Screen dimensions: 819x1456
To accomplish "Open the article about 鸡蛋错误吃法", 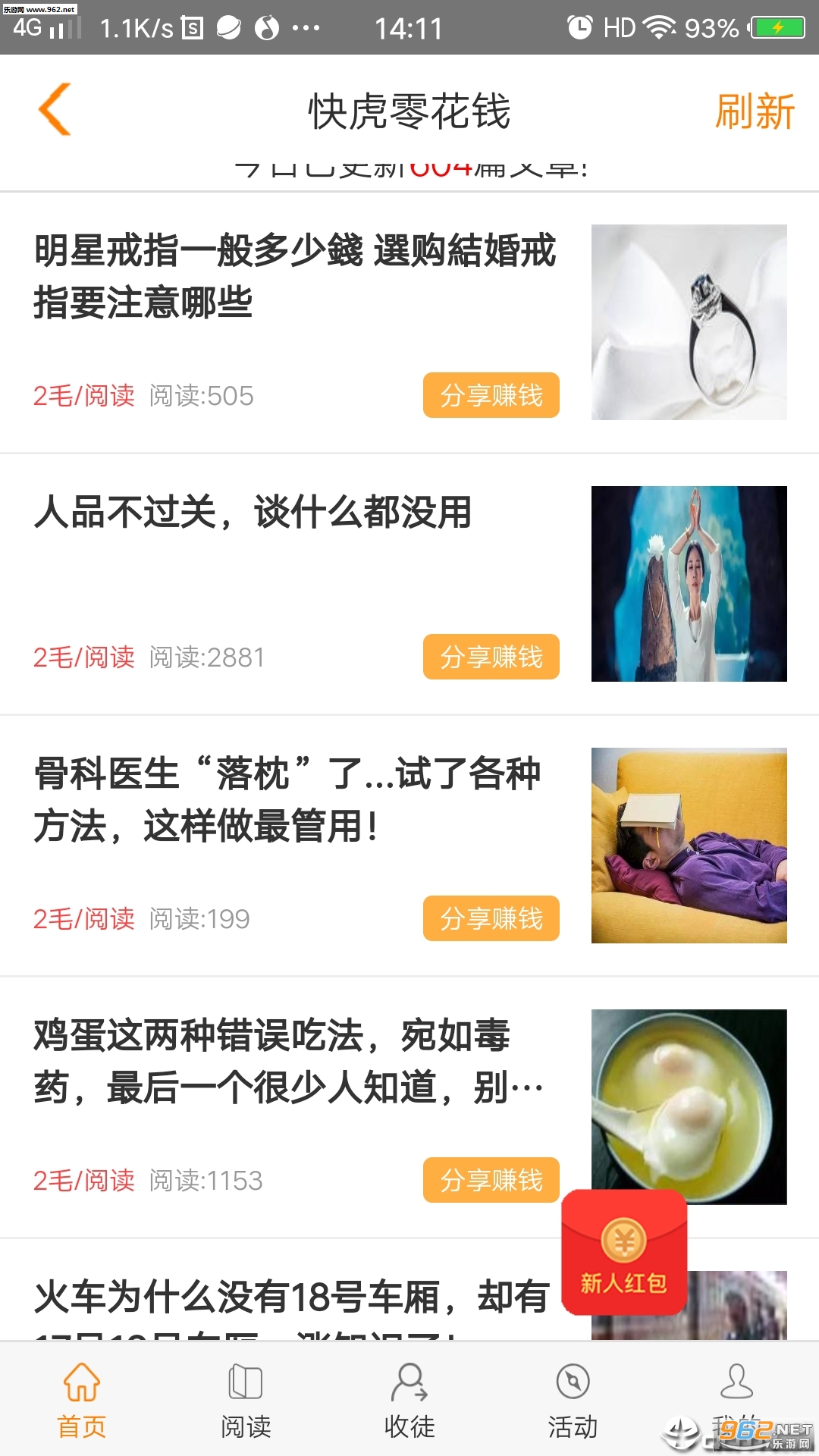I will 288,1061.
